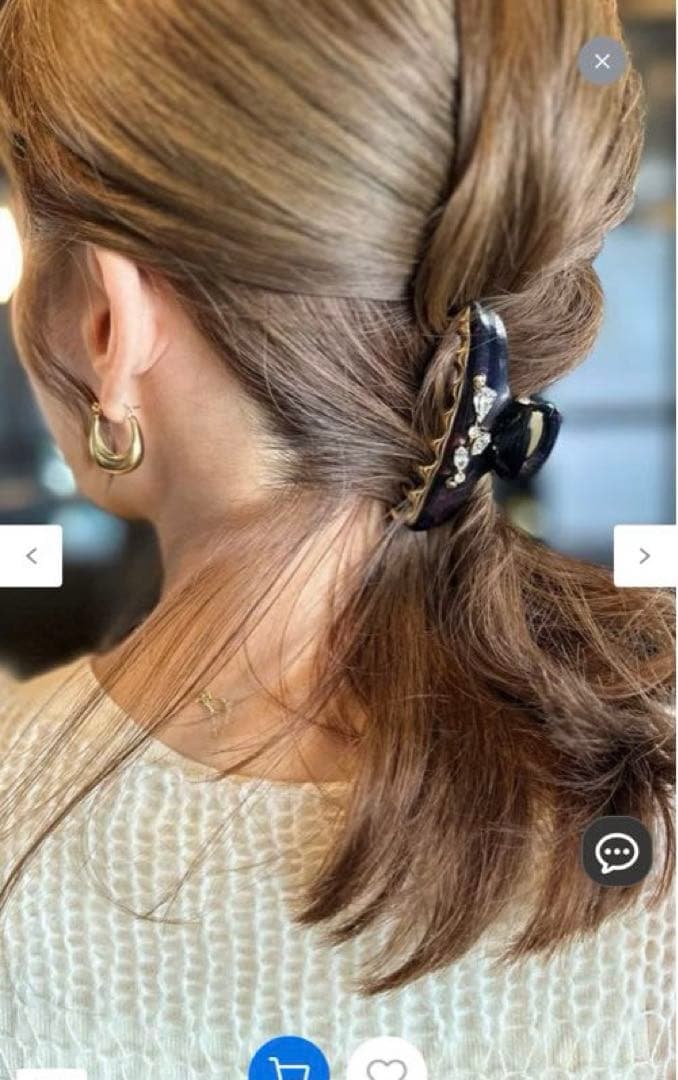This screenshot has height=1080, width=678.
Task: Go to the previous product photo
Action: tap(31, 556)
